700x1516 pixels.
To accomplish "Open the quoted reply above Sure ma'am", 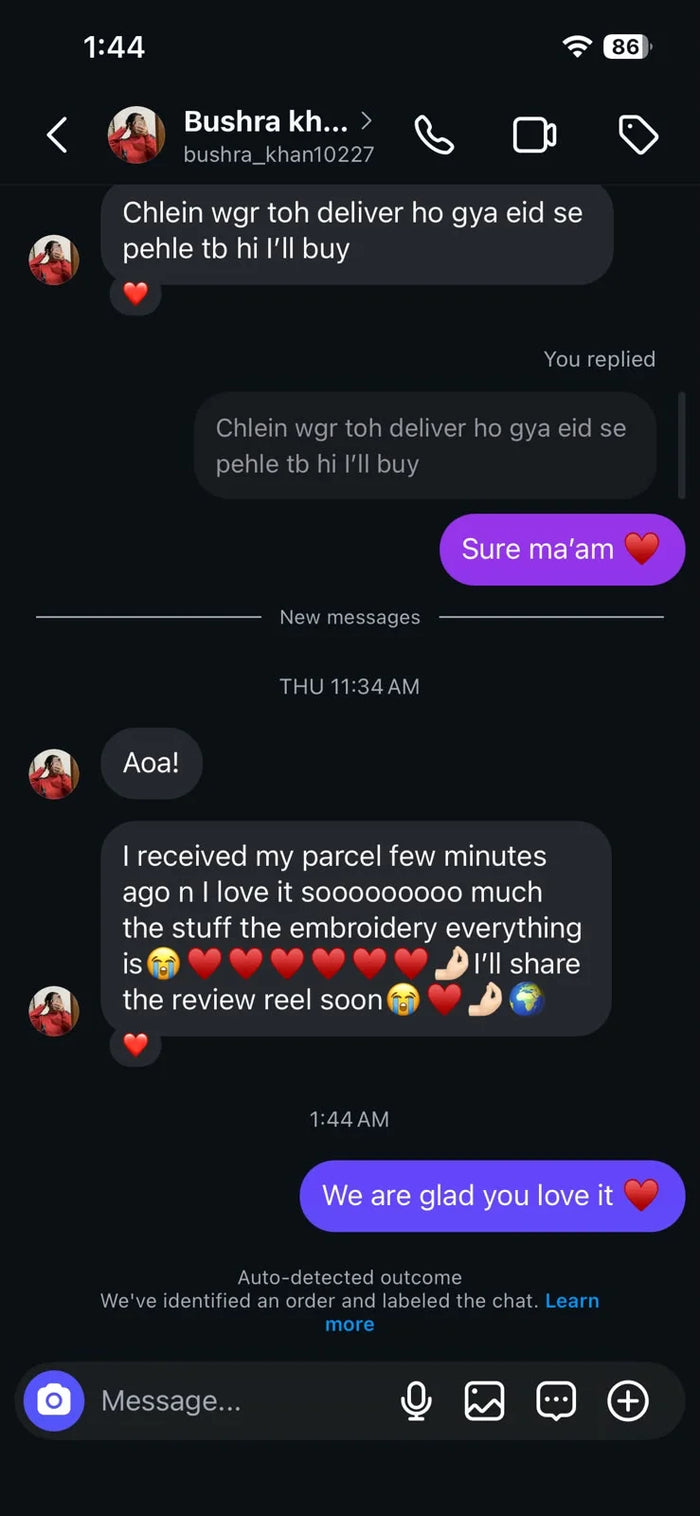I will (425, 446).
